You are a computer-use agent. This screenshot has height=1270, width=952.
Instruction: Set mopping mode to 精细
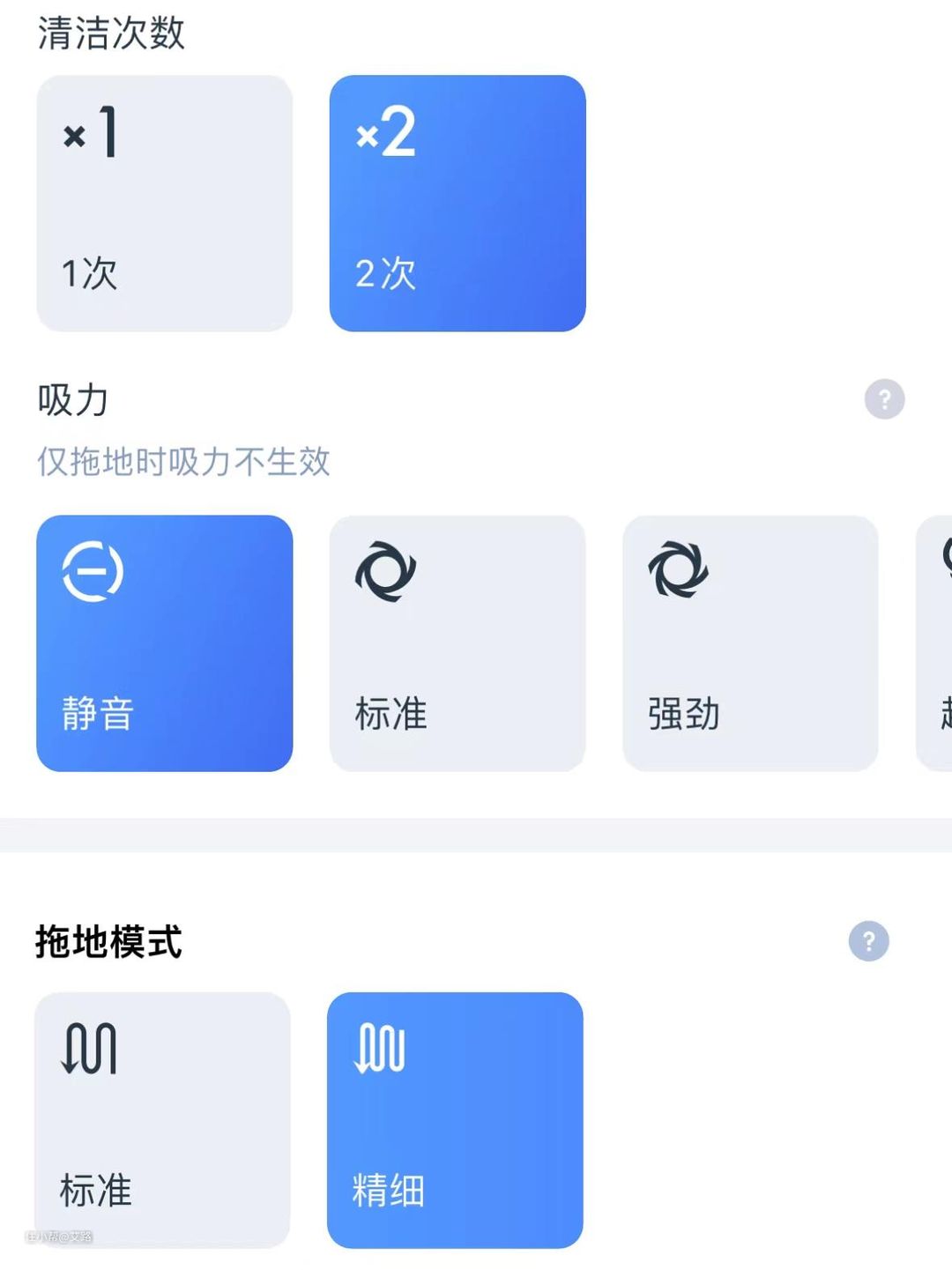tap(455, 1119)
